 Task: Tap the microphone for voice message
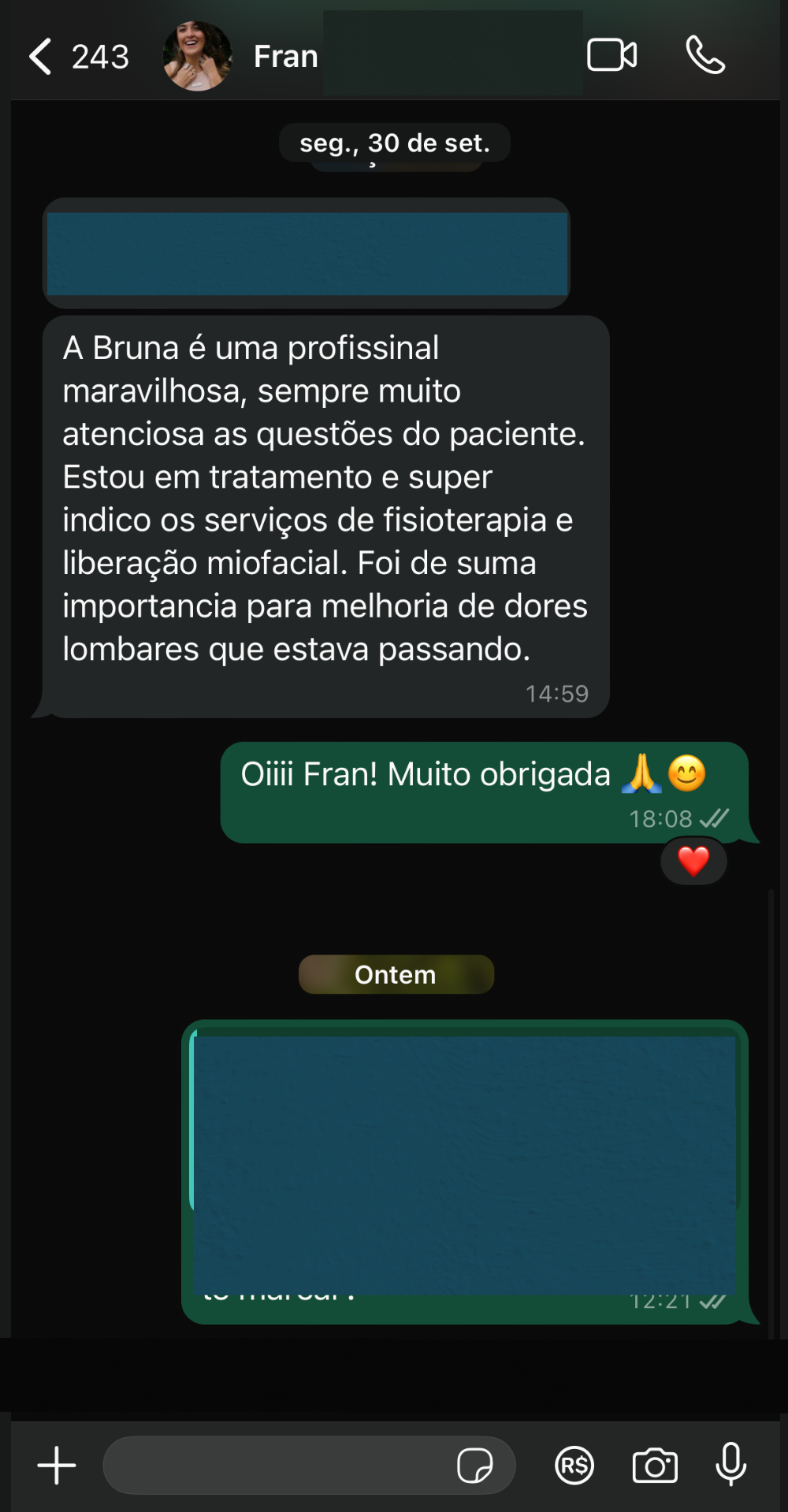730,1465
